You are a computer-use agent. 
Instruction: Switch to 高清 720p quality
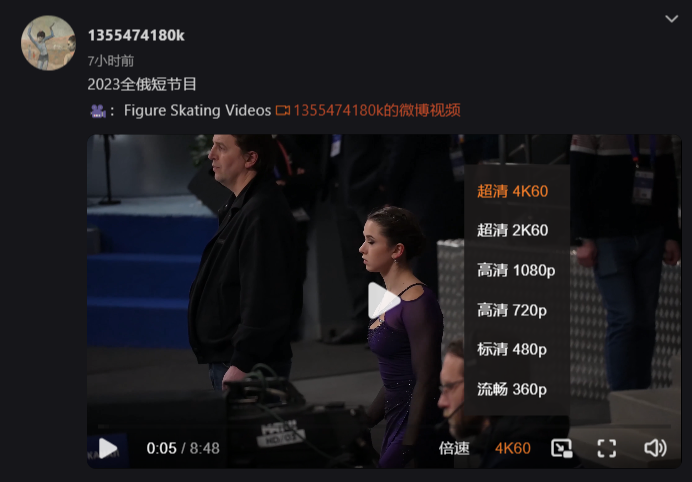click(x=512, y=310)
